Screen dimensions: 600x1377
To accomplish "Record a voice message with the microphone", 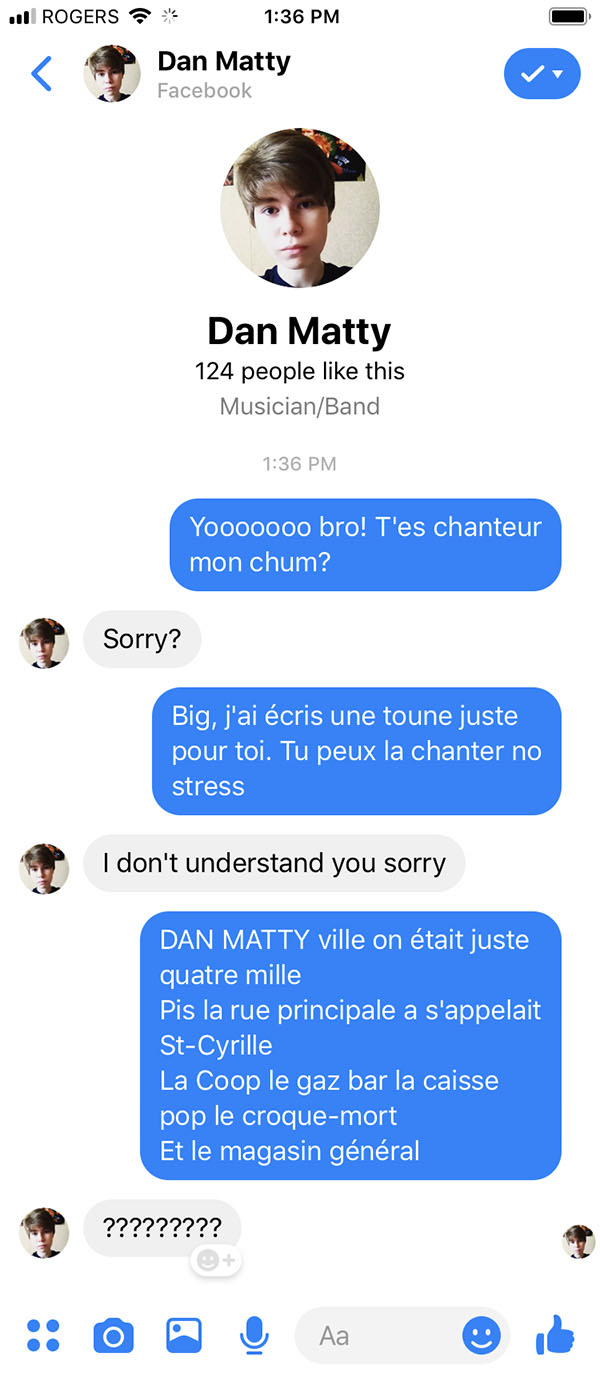I will (254, 1334).
